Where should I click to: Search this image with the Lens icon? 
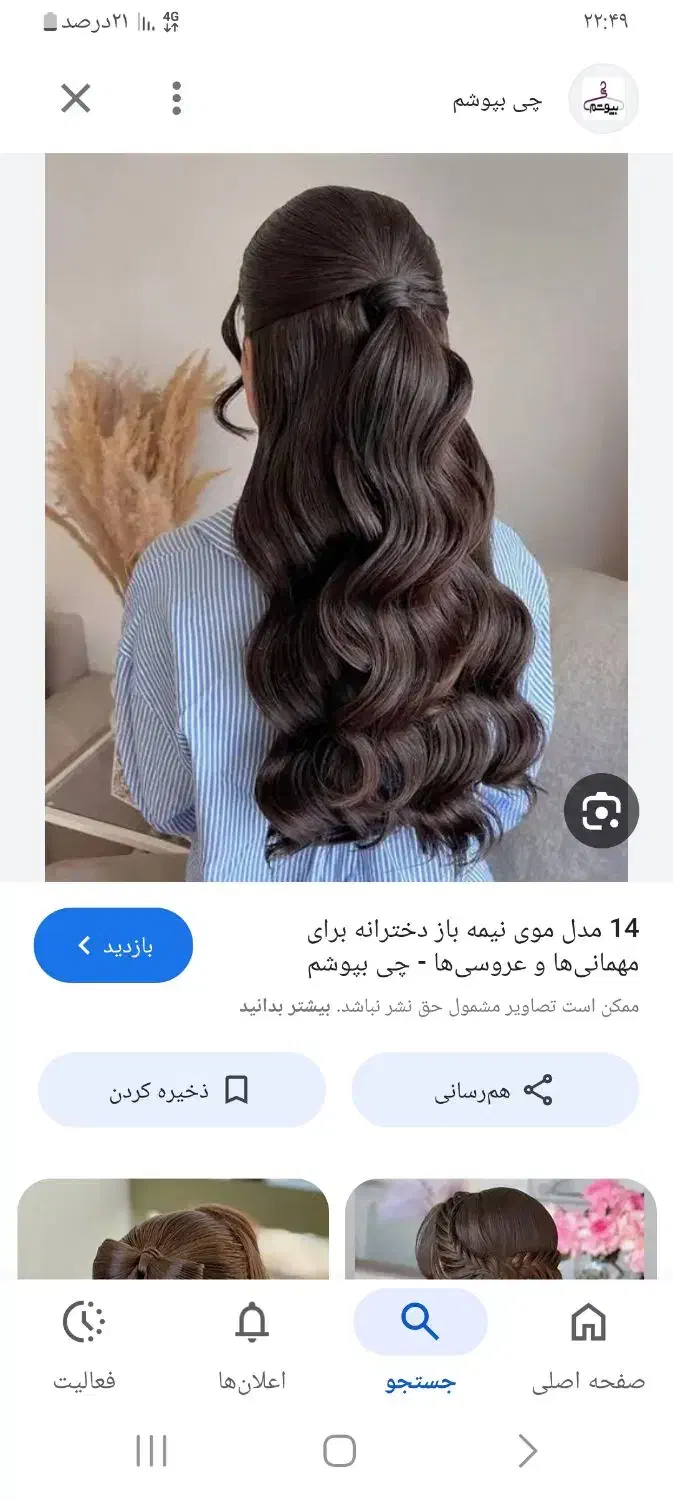[601, 810]
